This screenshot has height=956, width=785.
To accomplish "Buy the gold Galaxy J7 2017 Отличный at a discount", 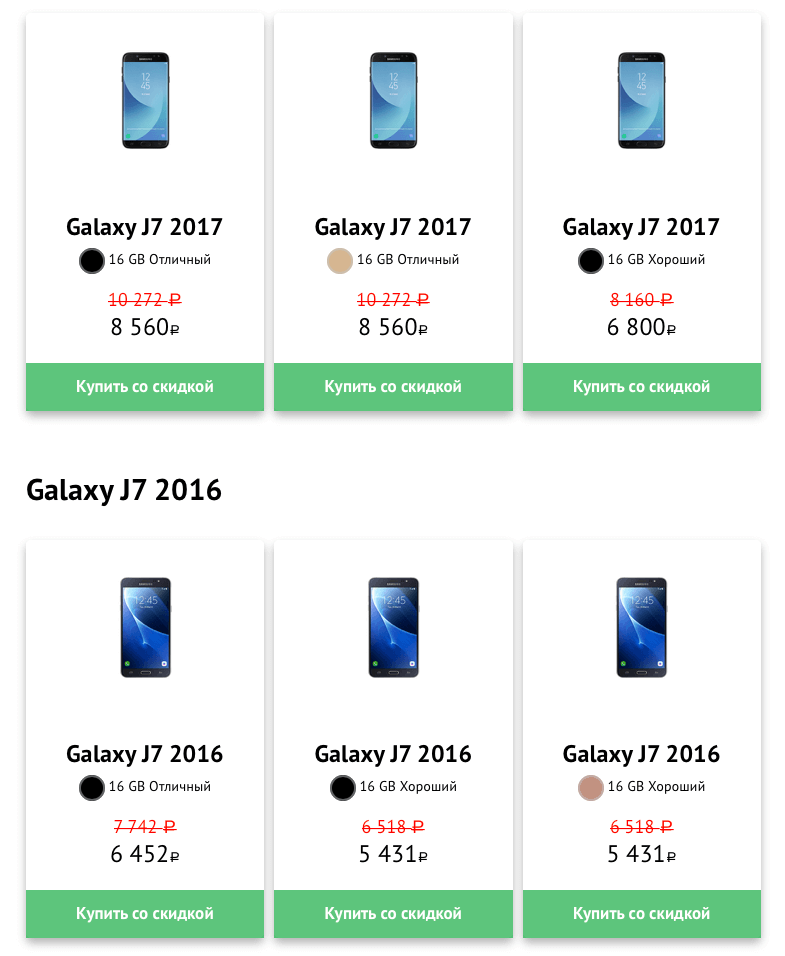I will pyautogui.click(x=392, y=387).
